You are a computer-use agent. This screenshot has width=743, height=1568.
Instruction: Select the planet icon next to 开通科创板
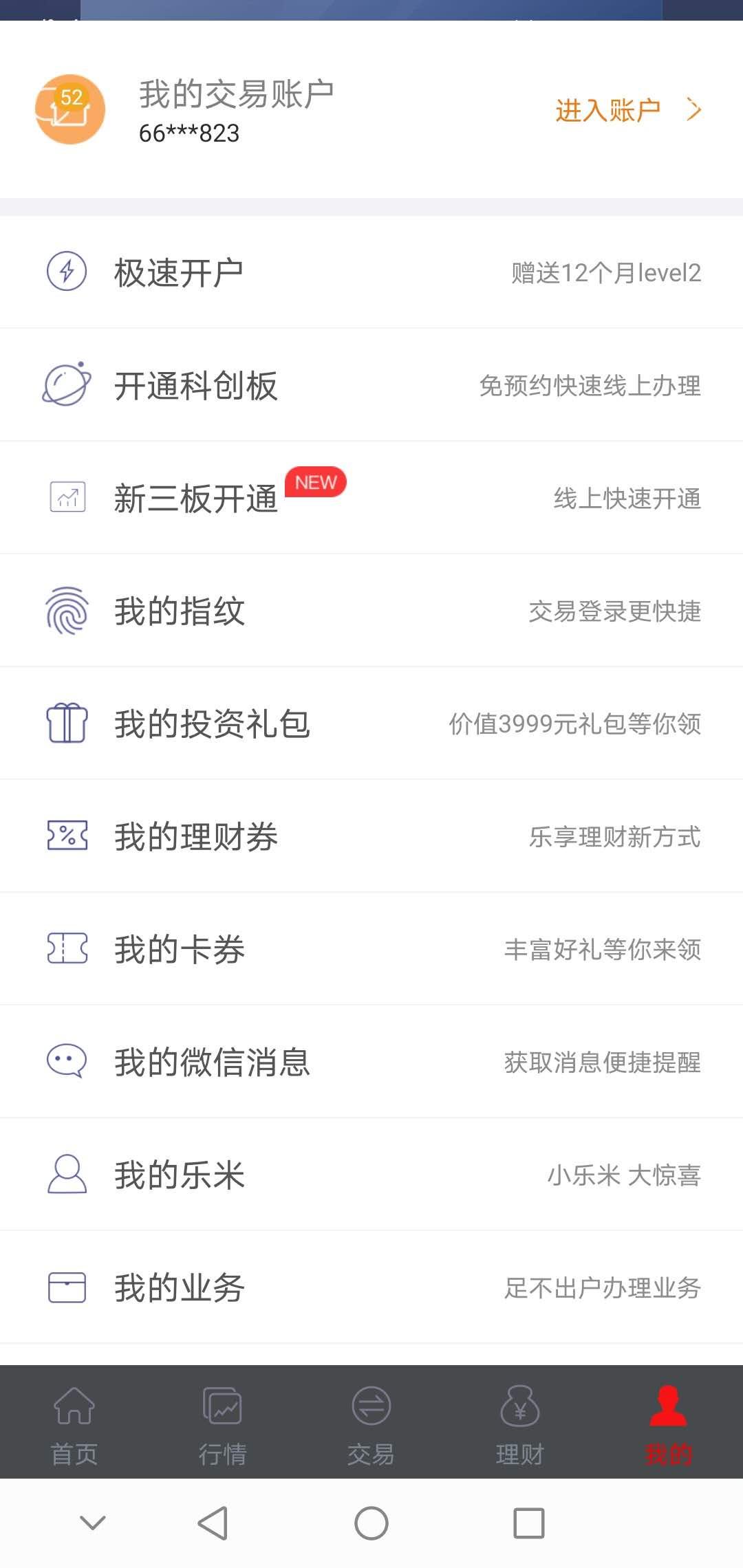click(67, 384)
